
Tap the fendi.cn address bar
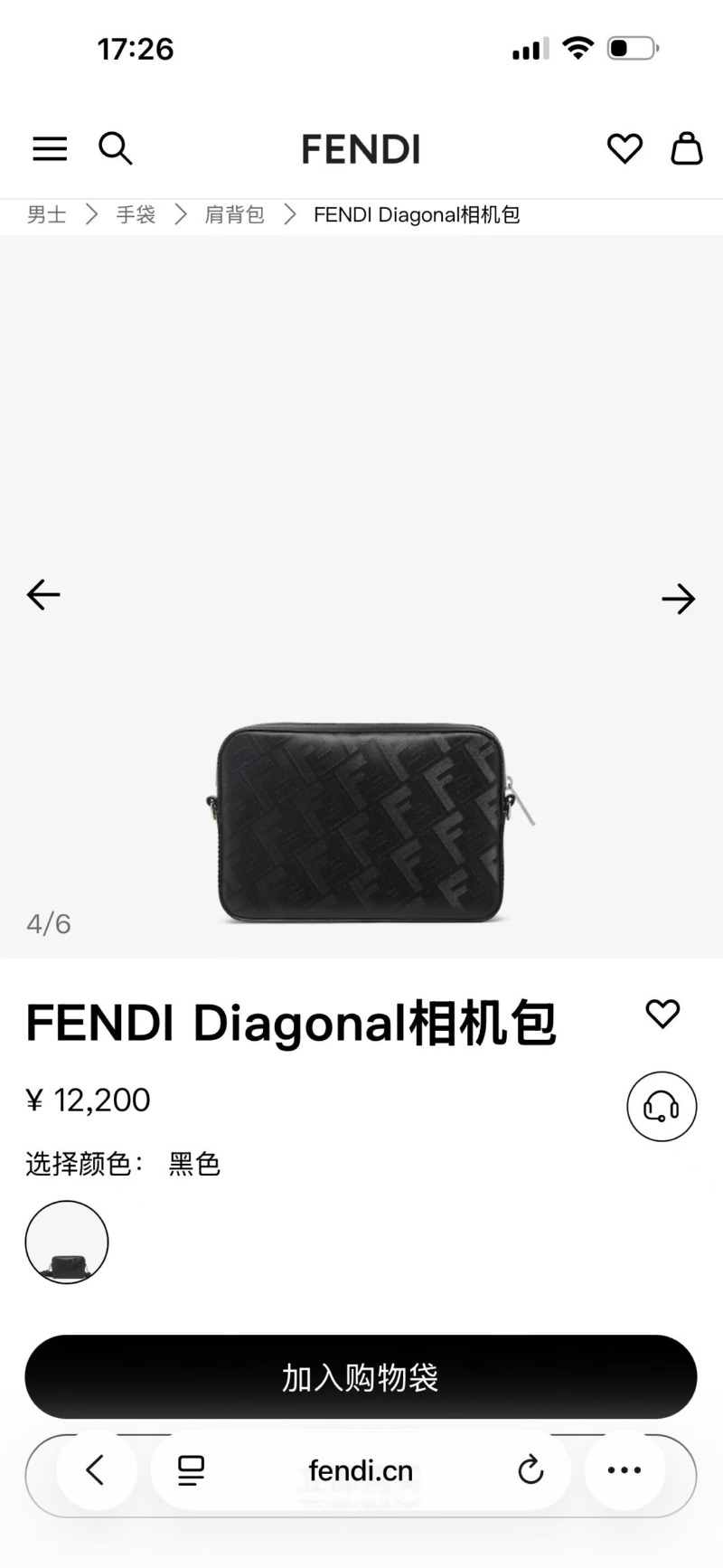(361, 1470)
